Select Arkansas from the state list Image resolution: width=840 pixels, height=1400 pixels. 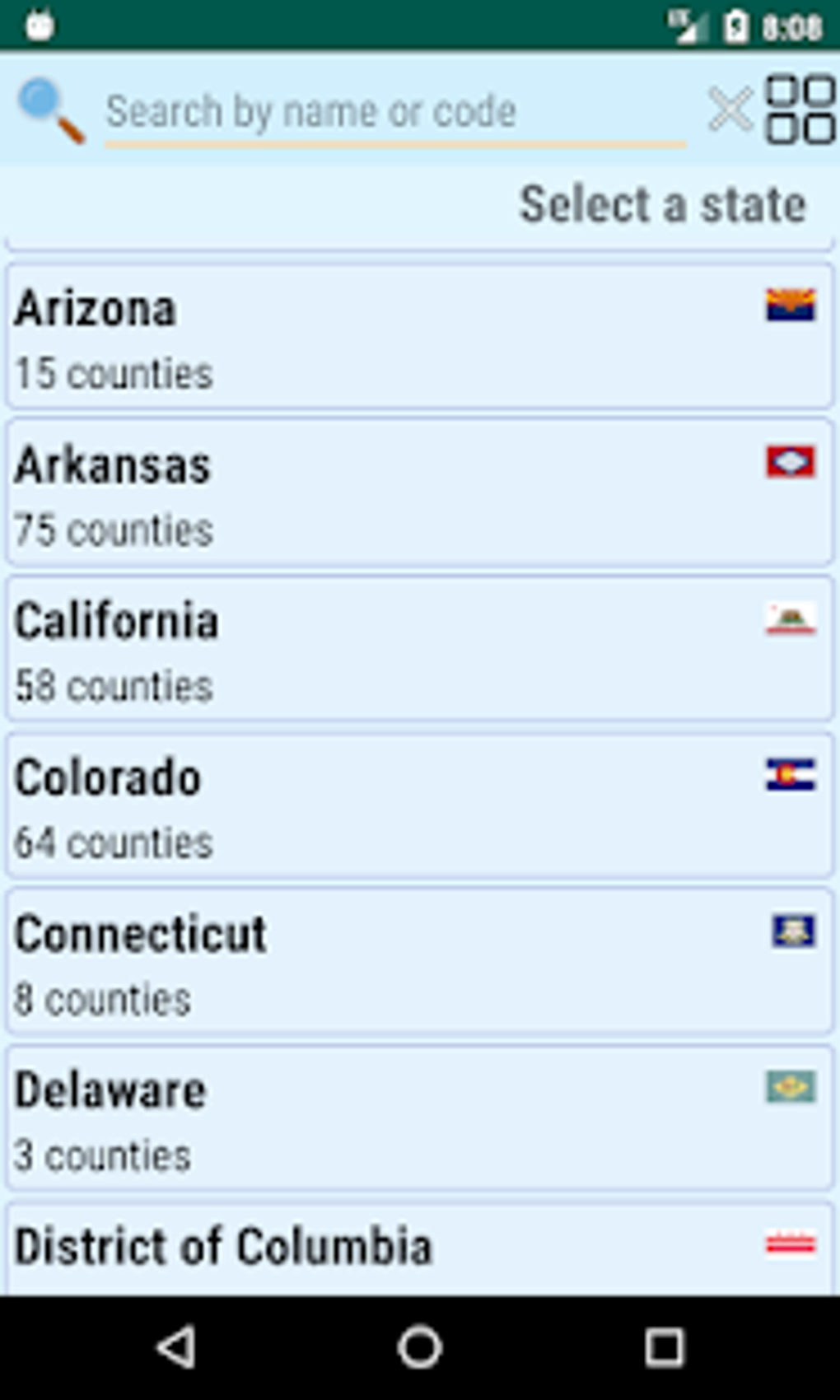coord(420,492)
